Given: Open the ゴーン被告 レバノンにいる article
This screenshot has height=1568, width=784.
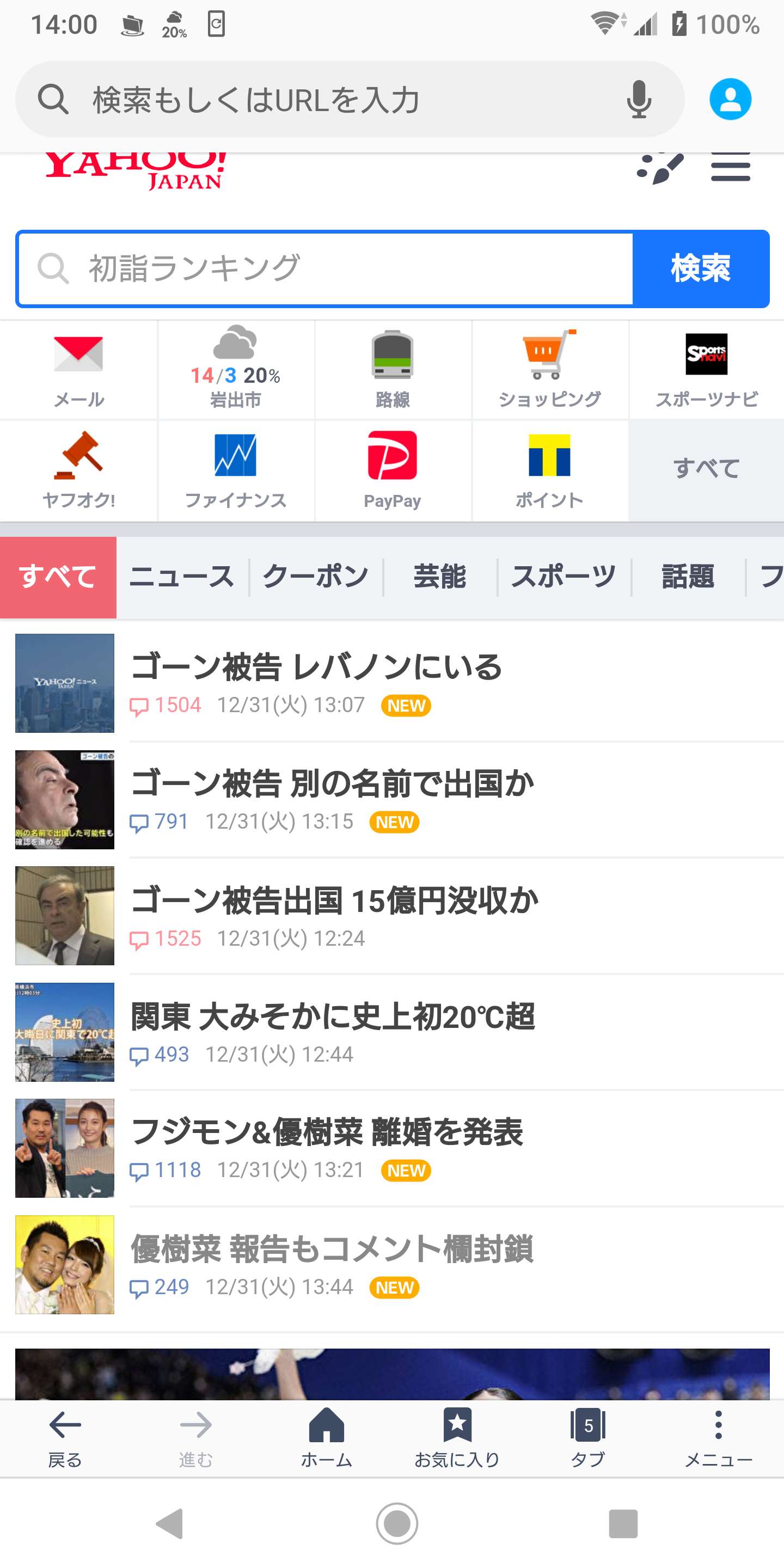Looking at the screenshot, I should tap(316, 667).
